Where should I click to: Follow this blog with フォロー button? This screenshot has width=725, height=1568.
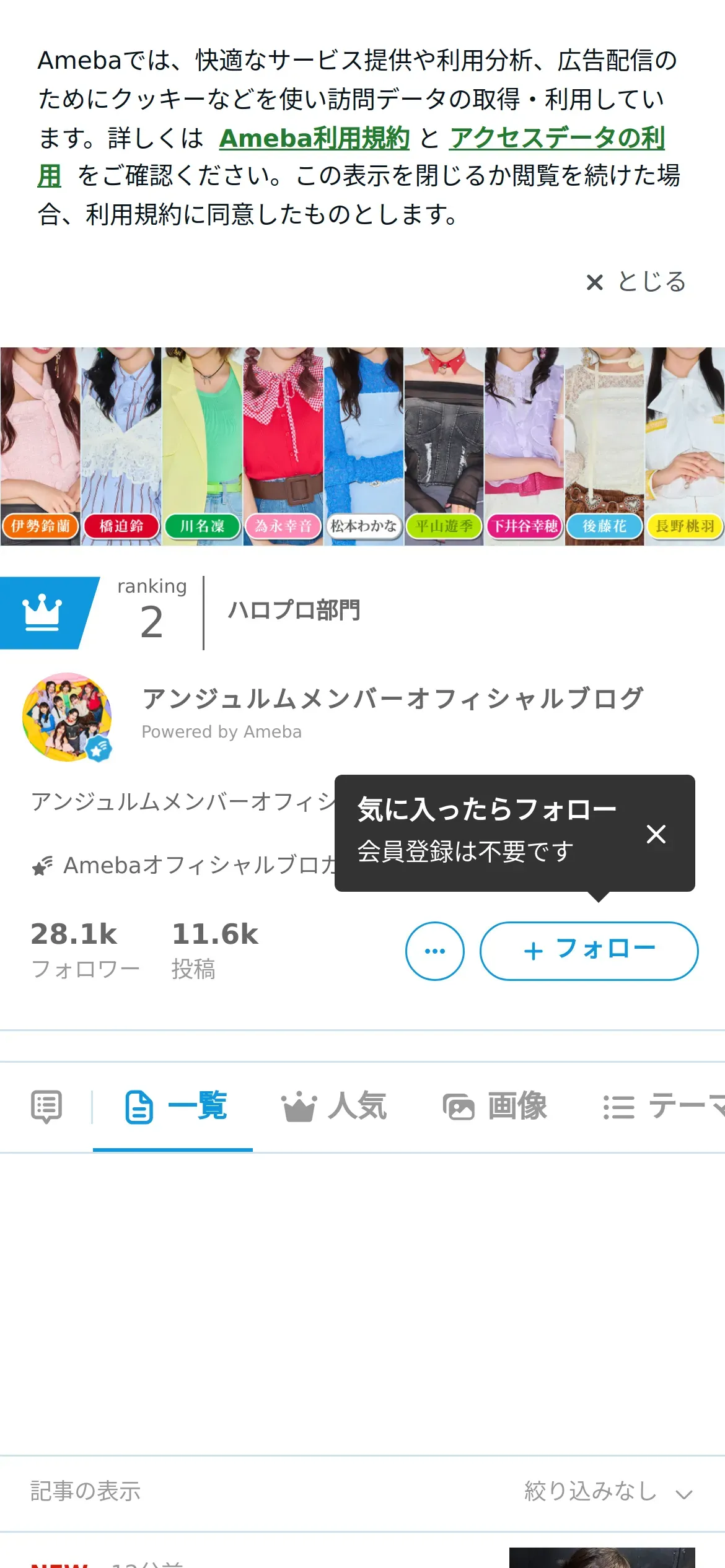pos(589,951)
